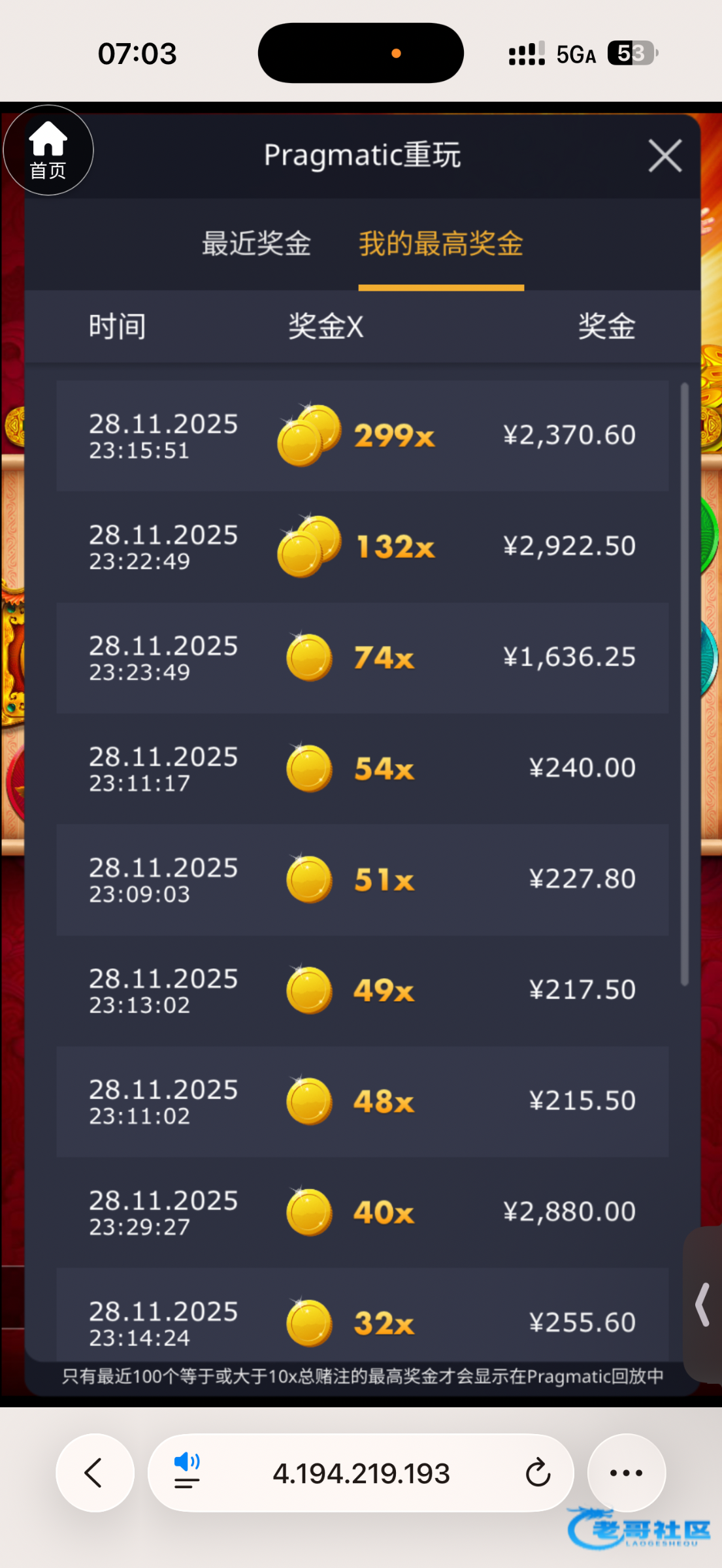Open the 132x replay worth ¥2,922.50
Image resolution: width=722 pixels, height=1568 pixels.
tap(362, 547)
